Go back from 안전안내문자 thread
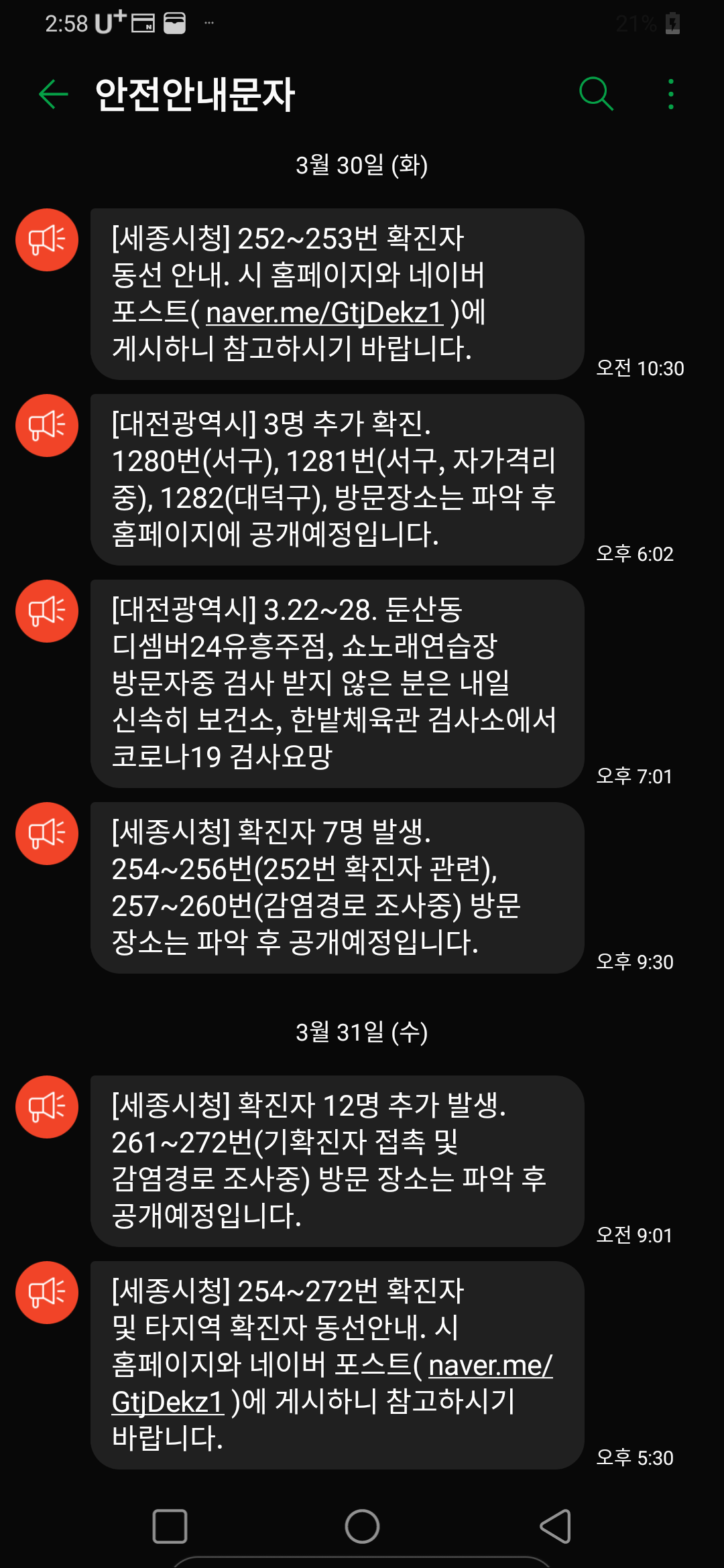Image resolution: width=724 pixels, height=1568 pixels. (54, 94)
